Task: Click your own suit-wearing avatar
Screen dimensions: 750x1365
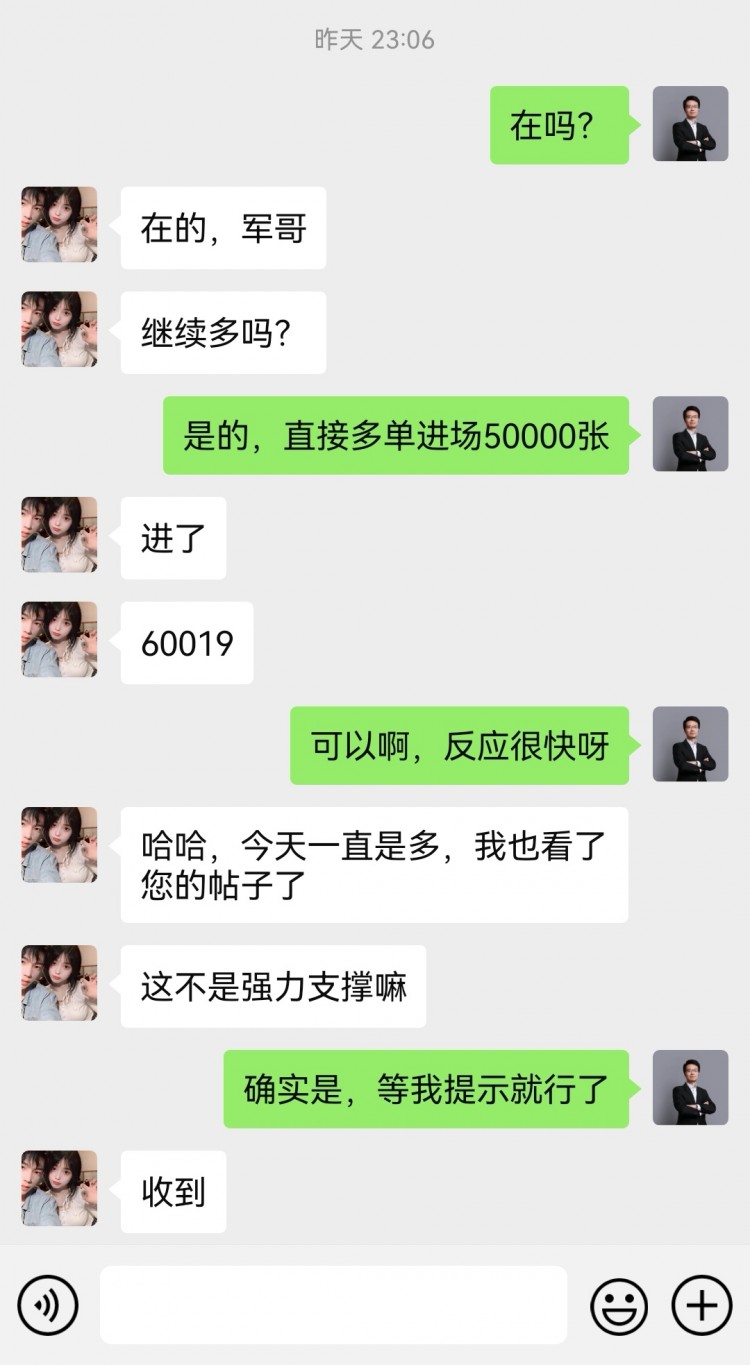Action: point(690,127)
